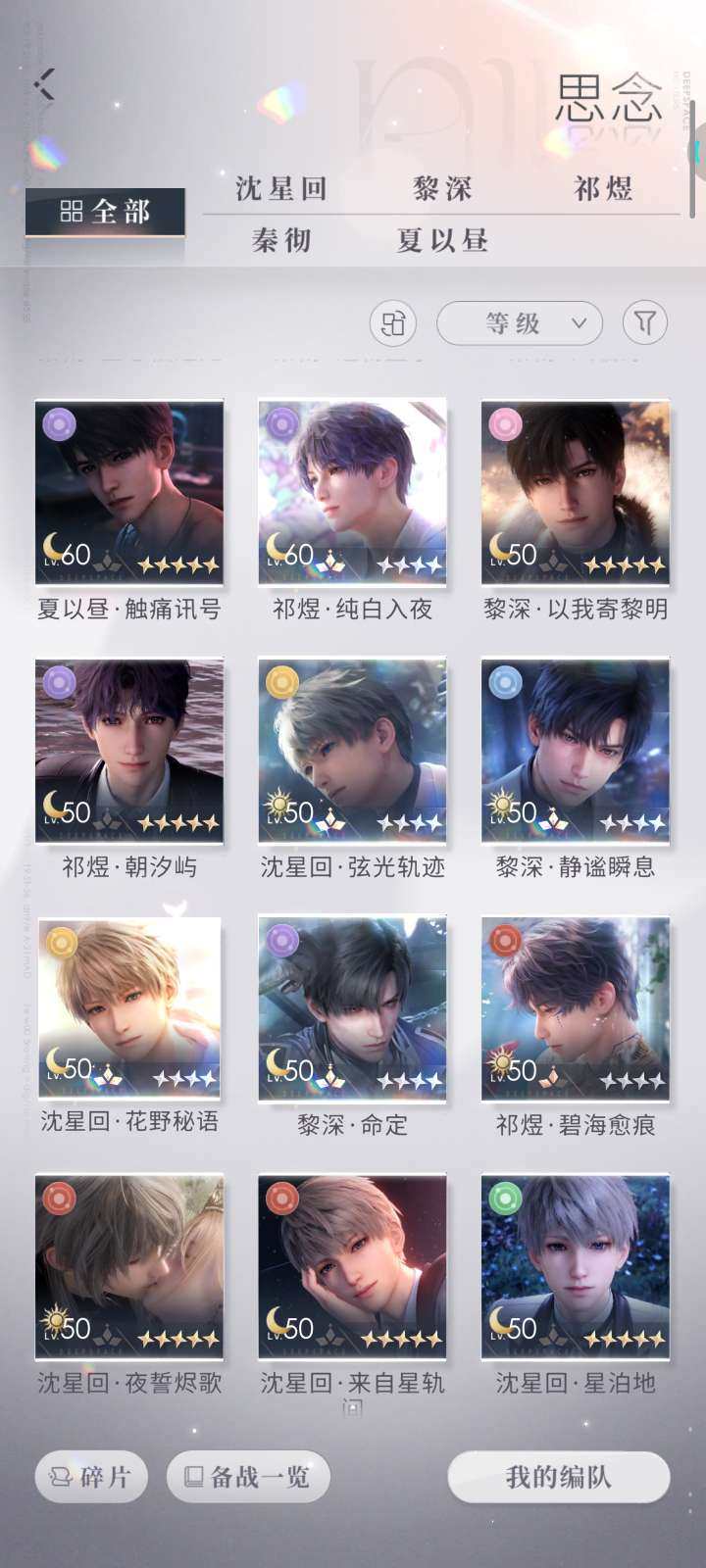Open the 黎深·命定 card
Screen dimensions: 706x1568
352,1009
